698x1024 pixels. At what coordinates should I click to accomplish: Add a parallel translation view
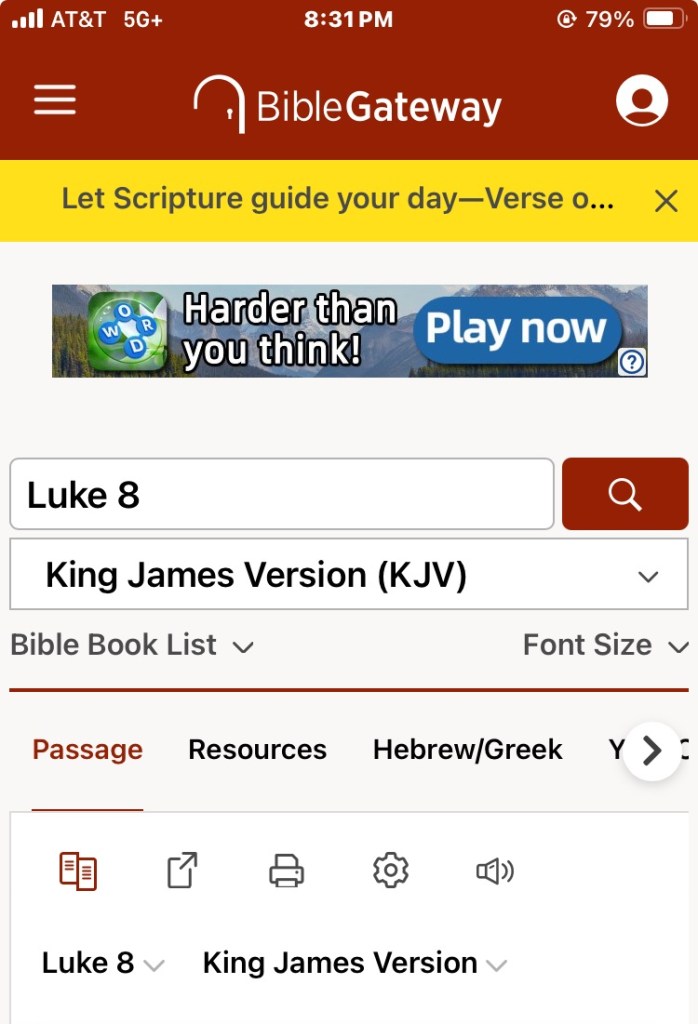[78, 871]
